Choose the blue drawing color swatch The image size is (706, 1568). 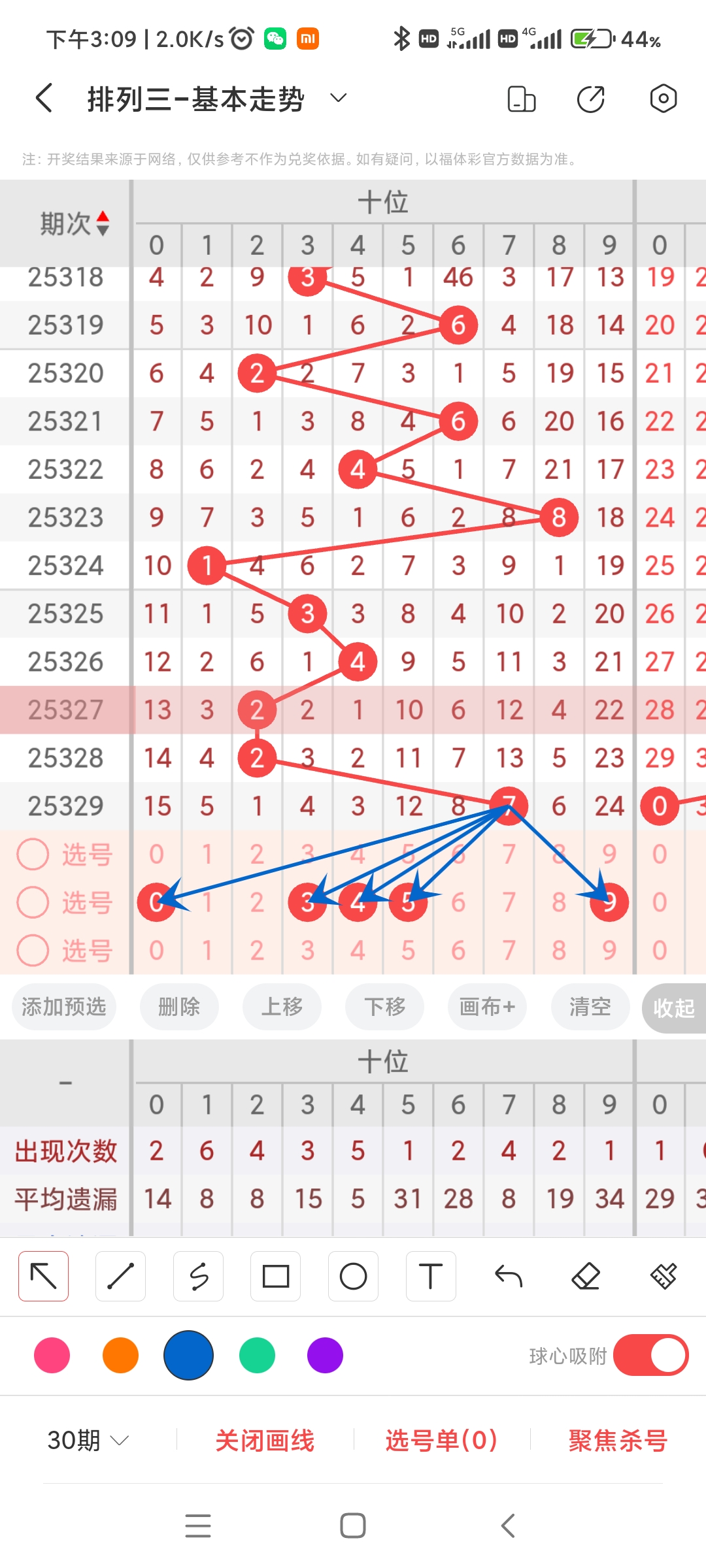(x=188, y=1356)
